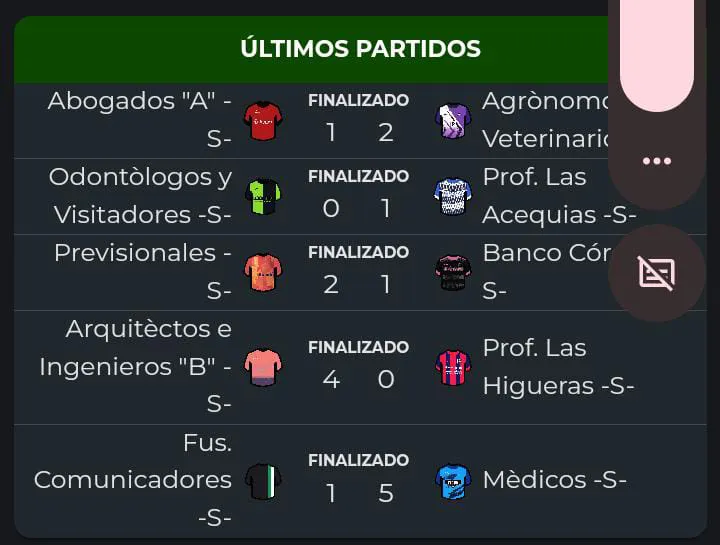The width and height of the screenshot is (720, 545).
Task: Open volume settings three-dot menu
Action: click(656, 161)
